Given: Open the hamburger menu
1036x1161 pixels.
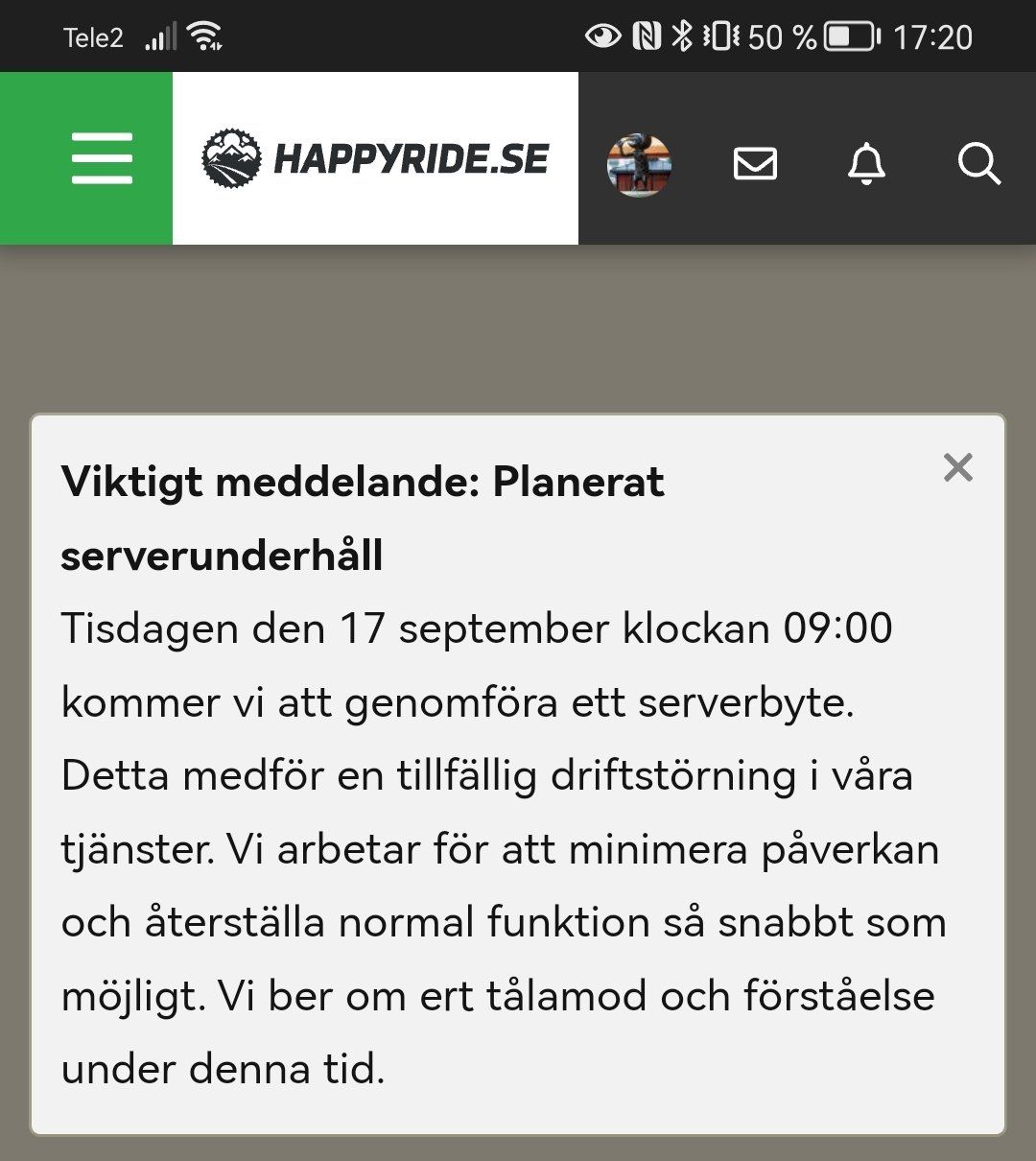Looking at the screenshot, I should [101, 158].
